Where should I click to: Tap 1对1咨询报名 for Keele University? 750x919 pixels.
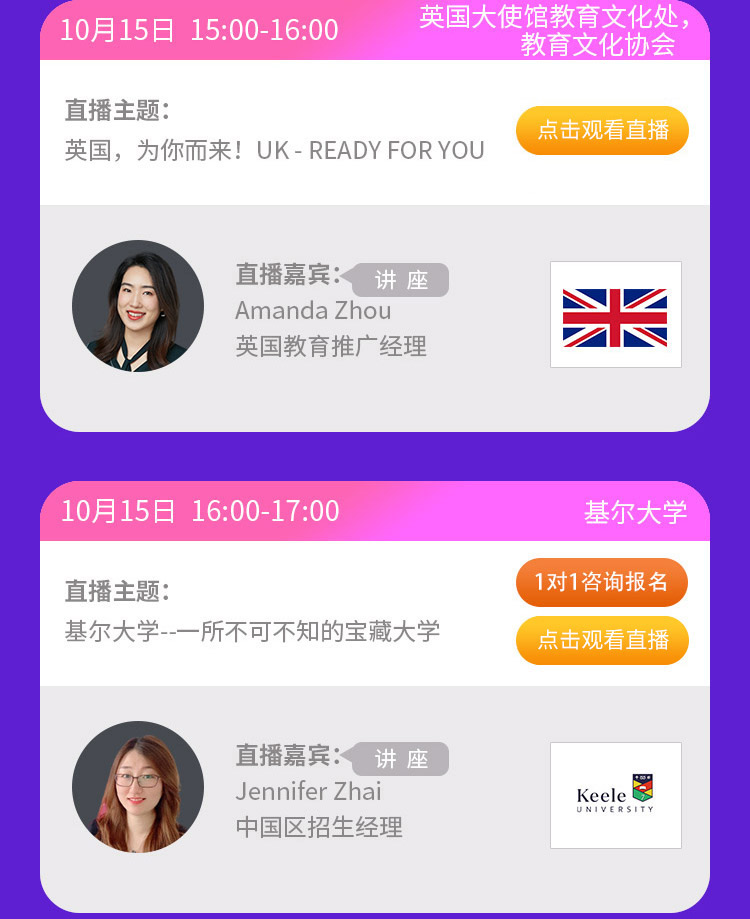602,582
